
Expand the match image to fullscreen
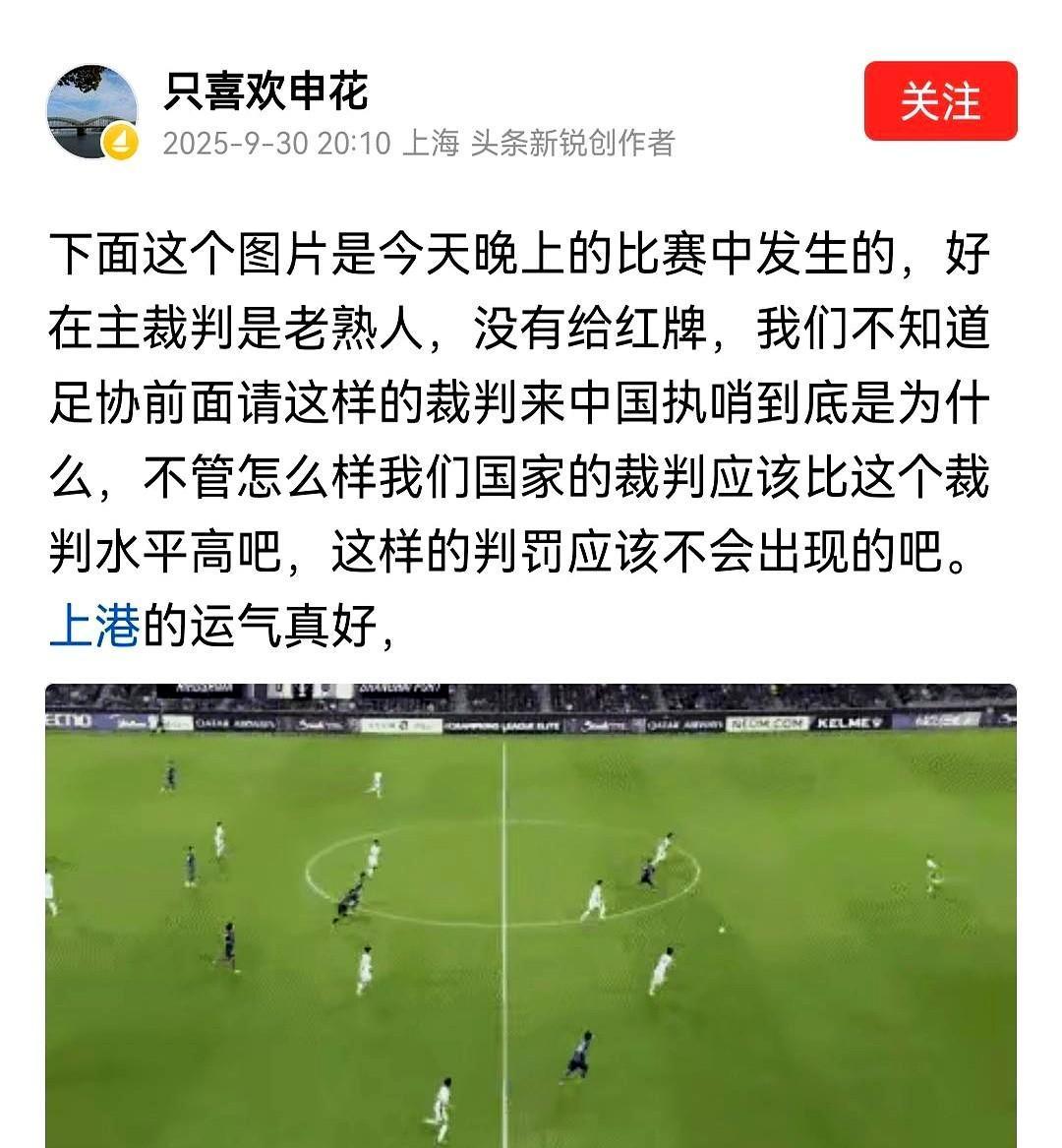click(x=531, y=915)
